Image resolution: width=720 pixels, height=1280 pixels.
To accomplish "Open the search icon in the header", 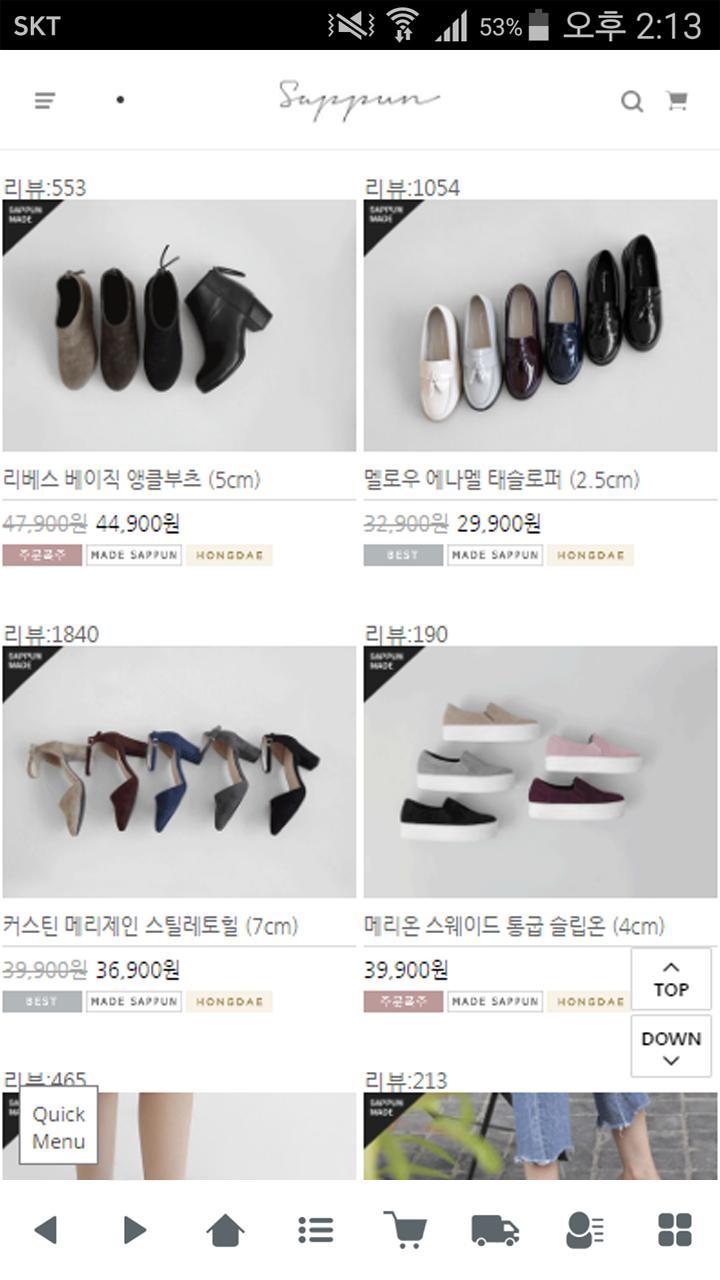I will tap(632, 101).
